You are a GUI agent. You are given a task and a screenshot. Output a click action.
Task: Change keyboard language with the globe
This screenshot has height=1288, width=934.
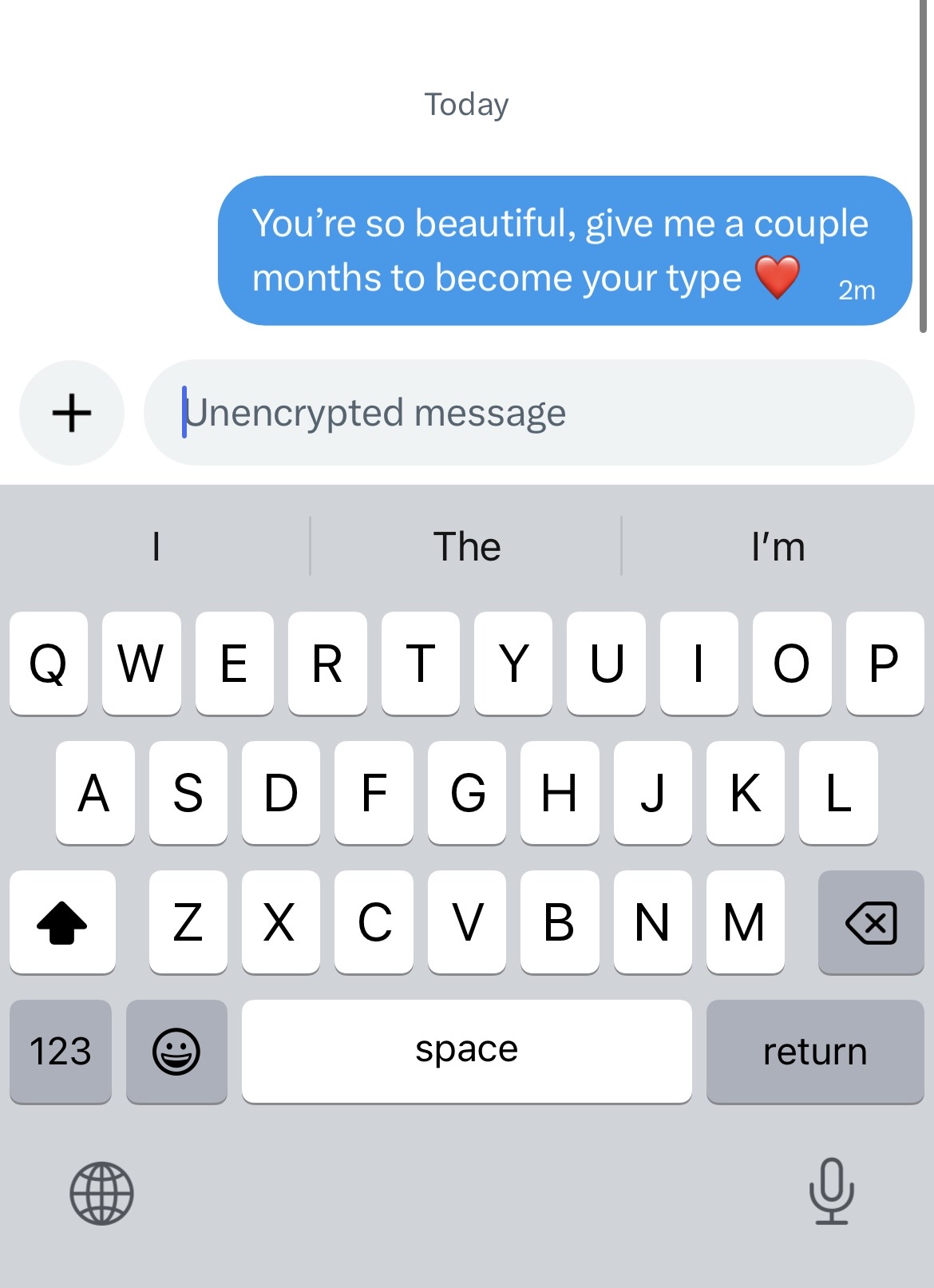[101, 1193]
